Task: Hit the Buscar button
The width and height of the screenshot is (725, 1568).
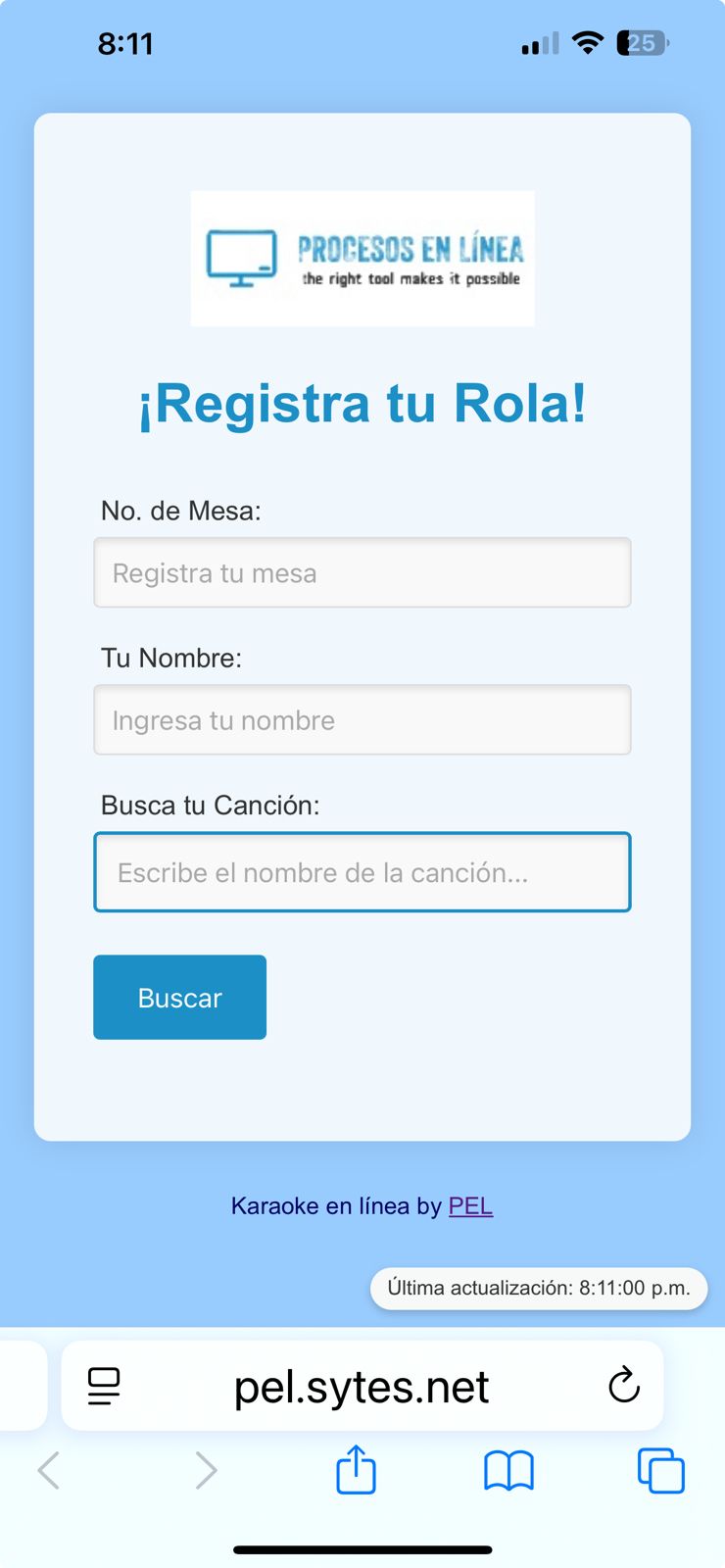Action: click(179, 998)
